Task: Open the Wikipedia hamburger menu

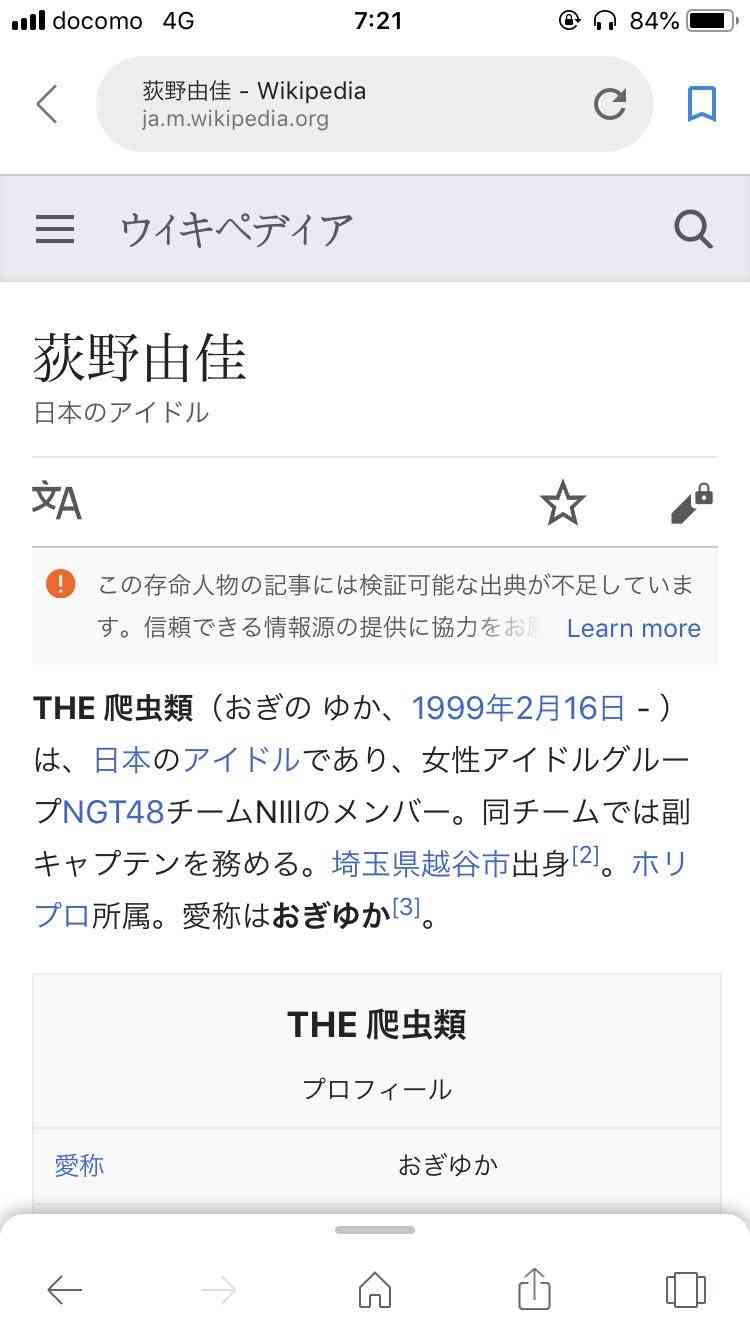Action: tap(55, 228)
